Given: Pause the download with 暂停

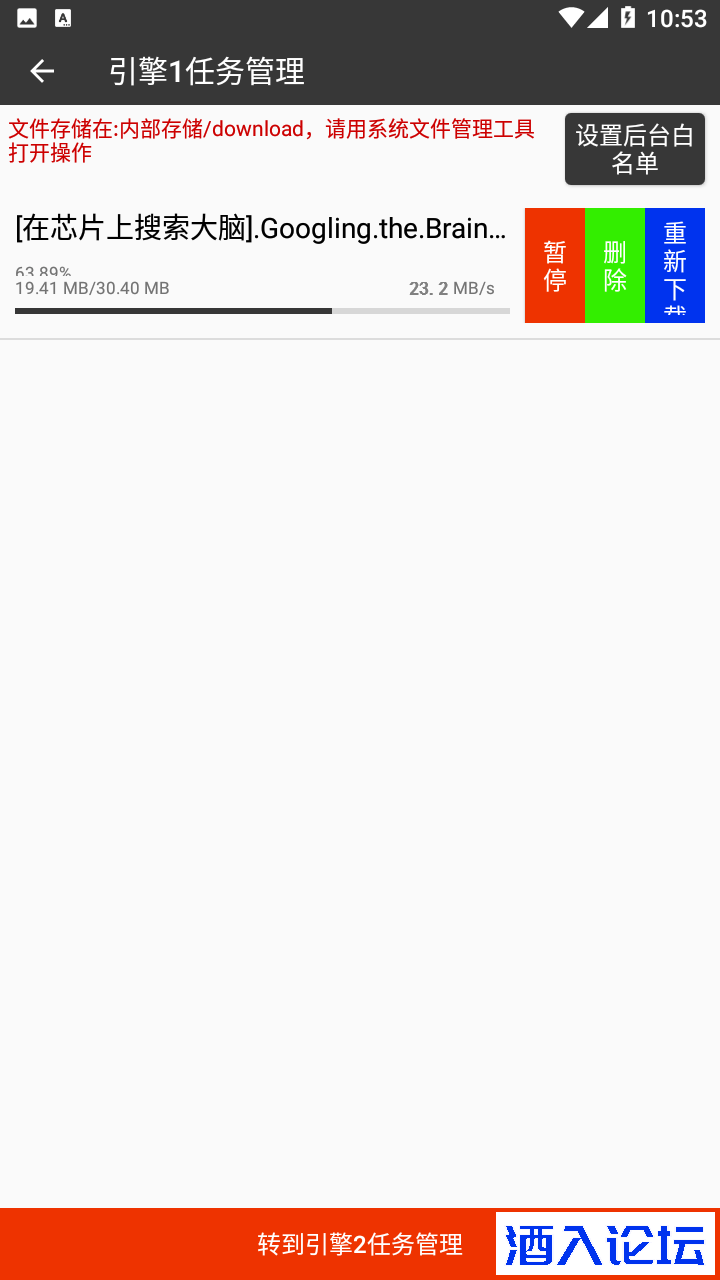Looking at the screenshot, I should (555, 266).
